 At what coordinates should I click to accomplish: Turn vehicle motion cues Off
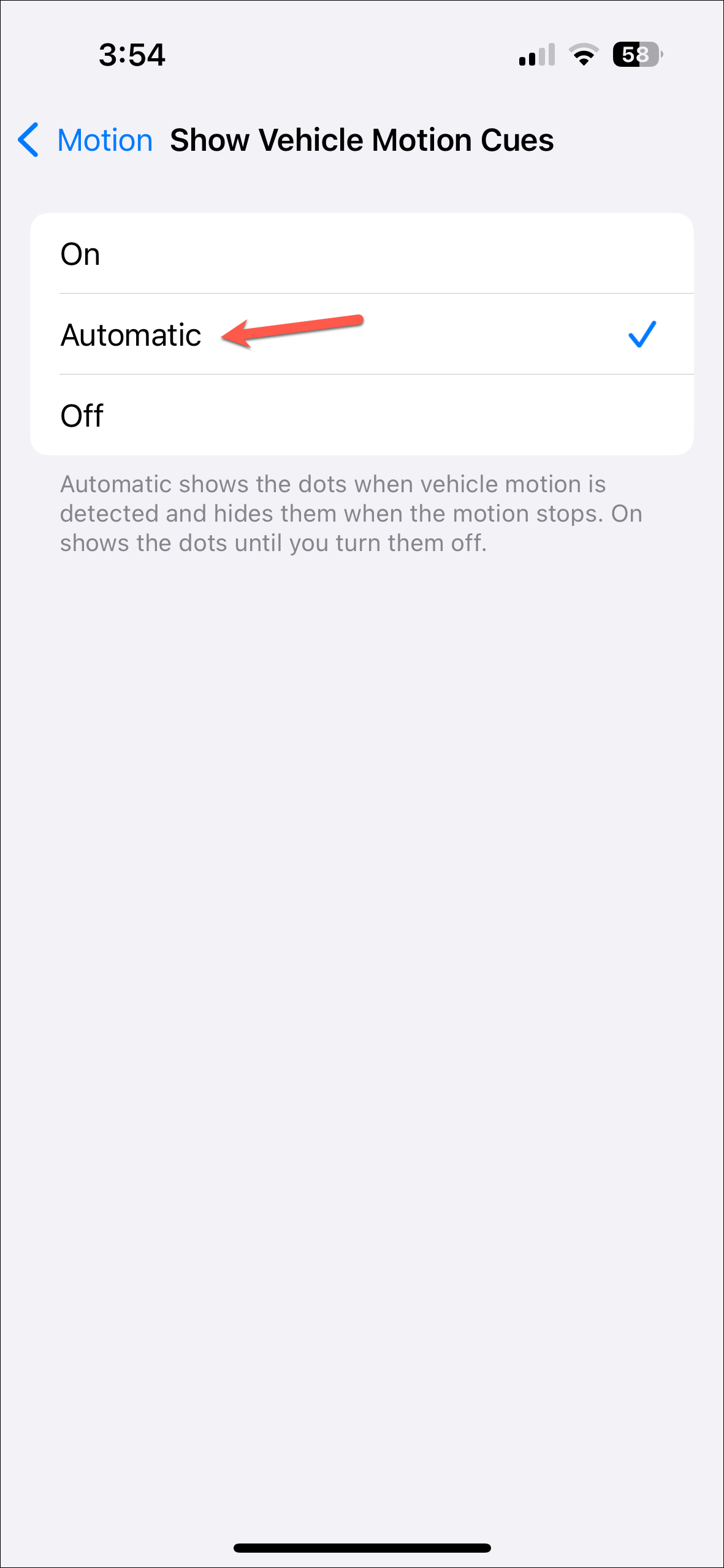click(x=362, y=415)
